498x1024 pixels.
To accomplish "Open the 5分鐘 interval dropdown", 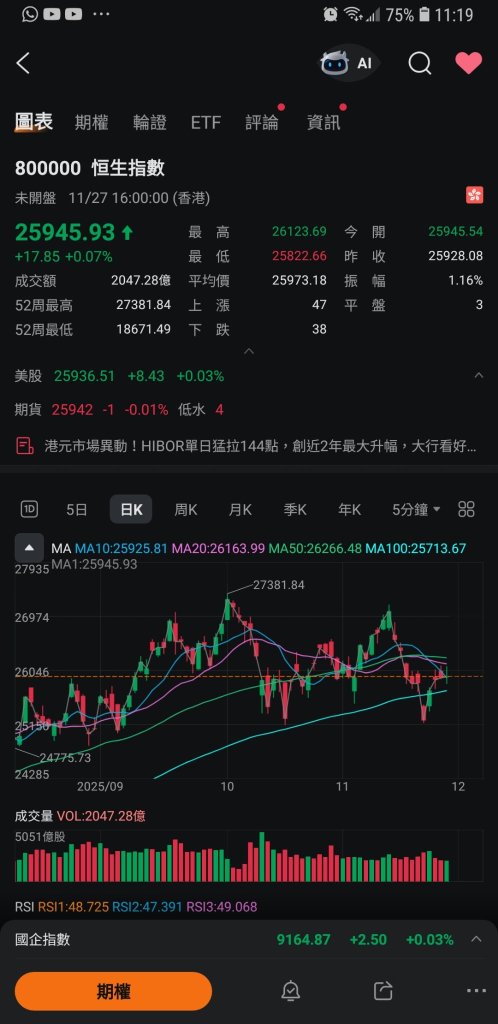I will pos(416,509).
